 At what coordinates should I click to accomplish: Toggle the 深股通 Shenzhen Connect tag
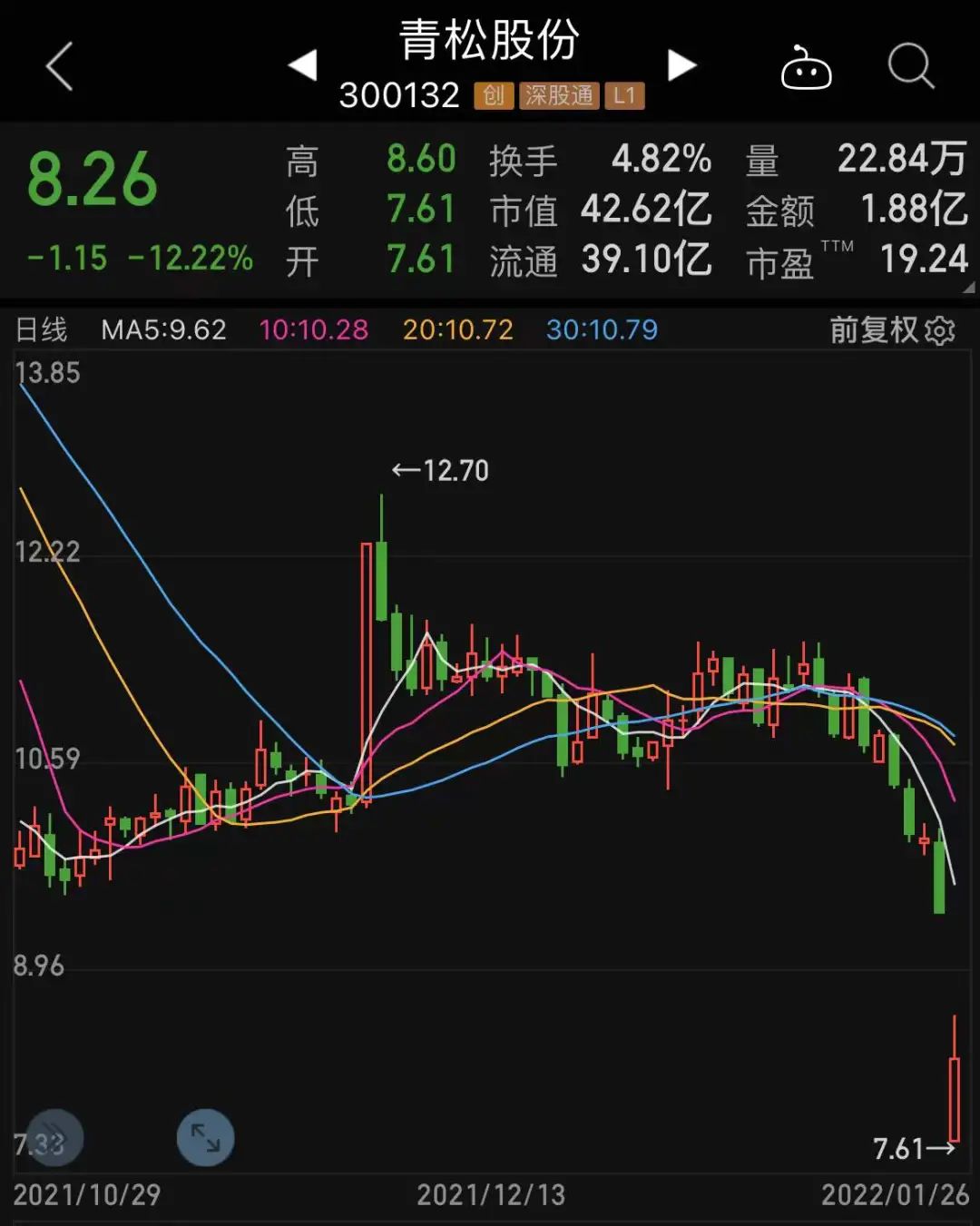558,94
